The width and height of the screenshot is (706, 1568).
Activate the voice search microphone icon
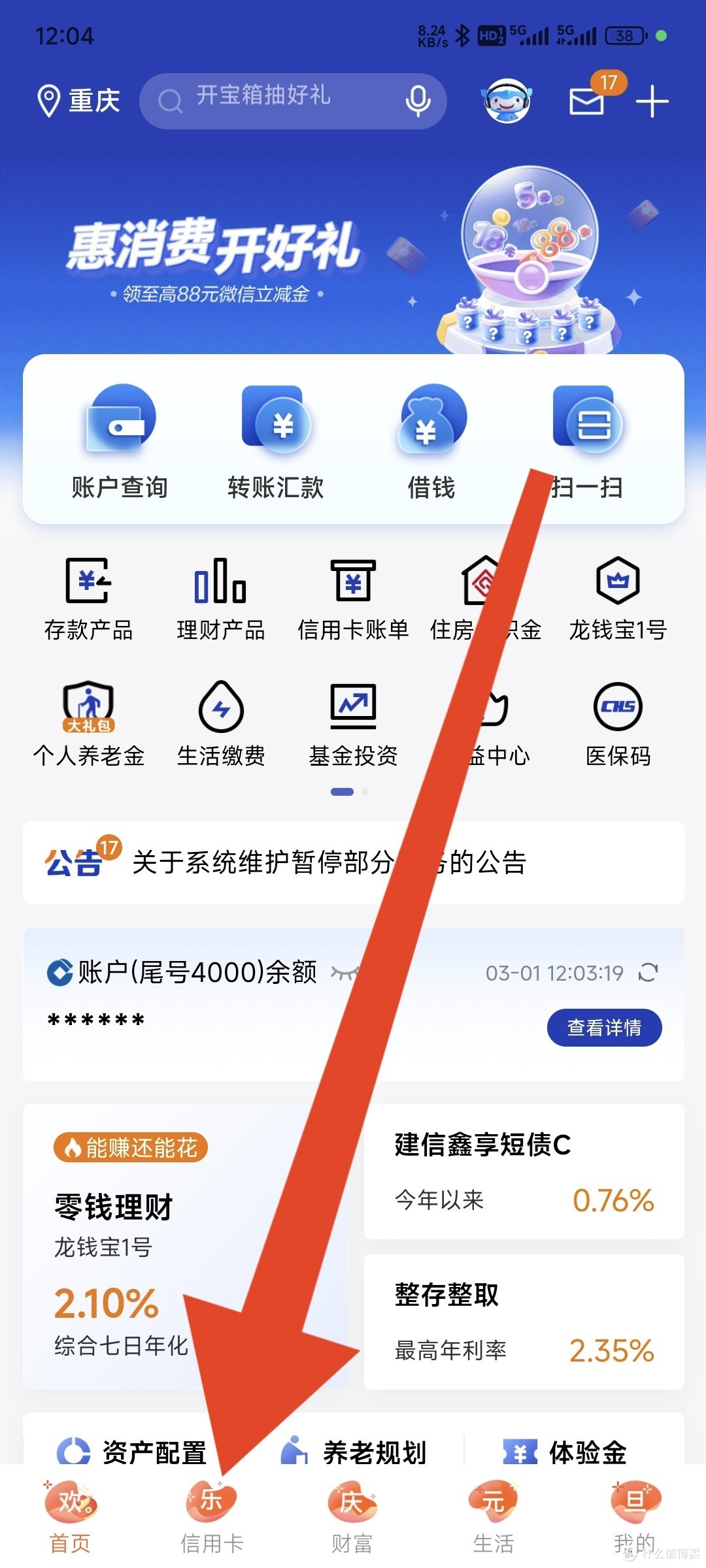tap(416, 101)
